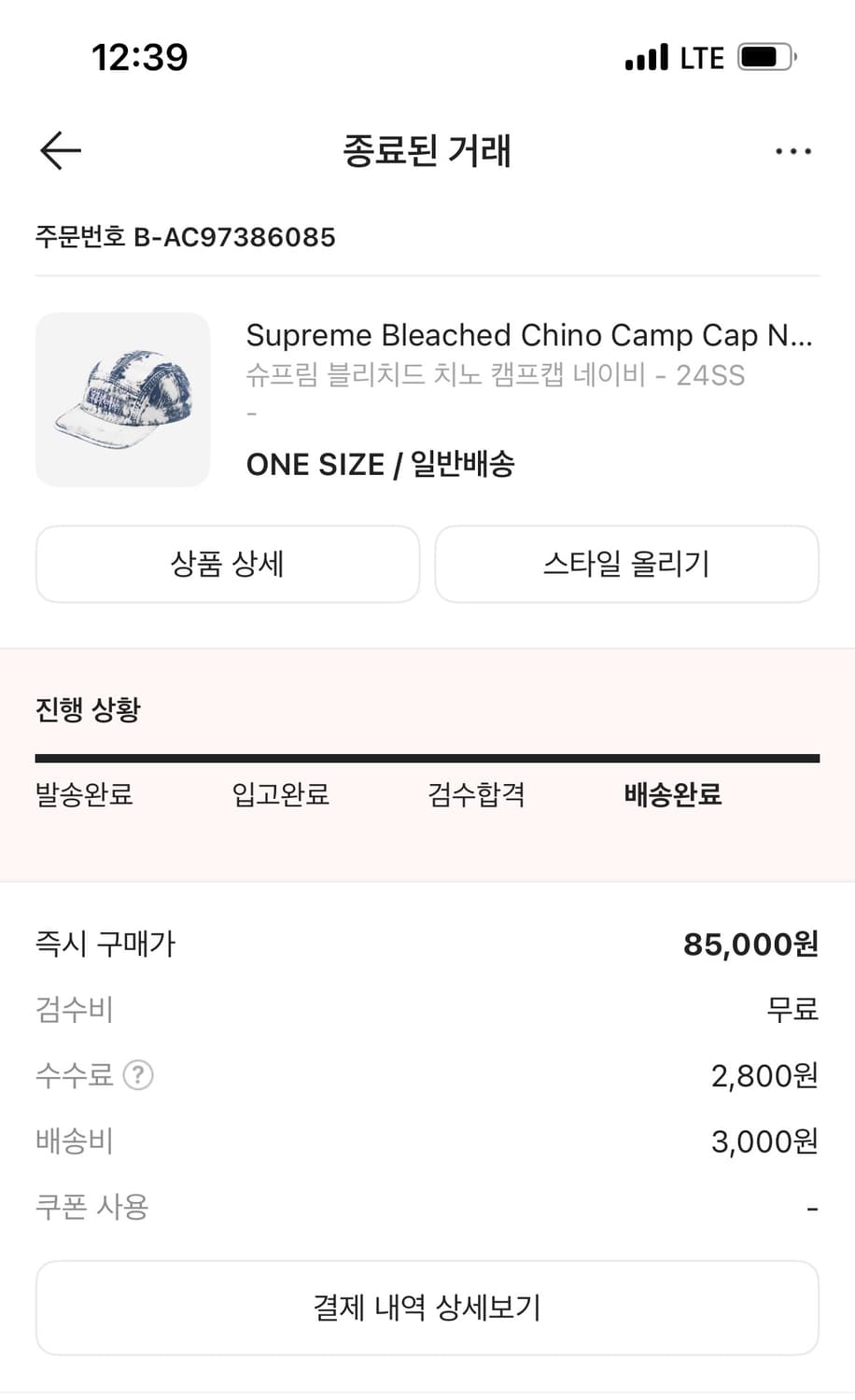
Task: Select the 발송완료 progress step
Action: 84,795
